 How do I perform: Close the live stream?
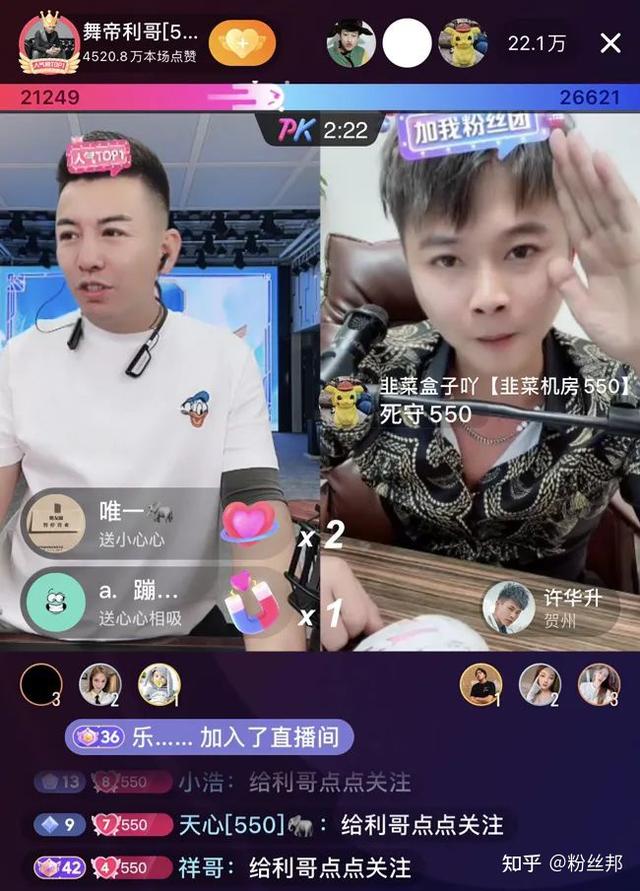(610, 43)
